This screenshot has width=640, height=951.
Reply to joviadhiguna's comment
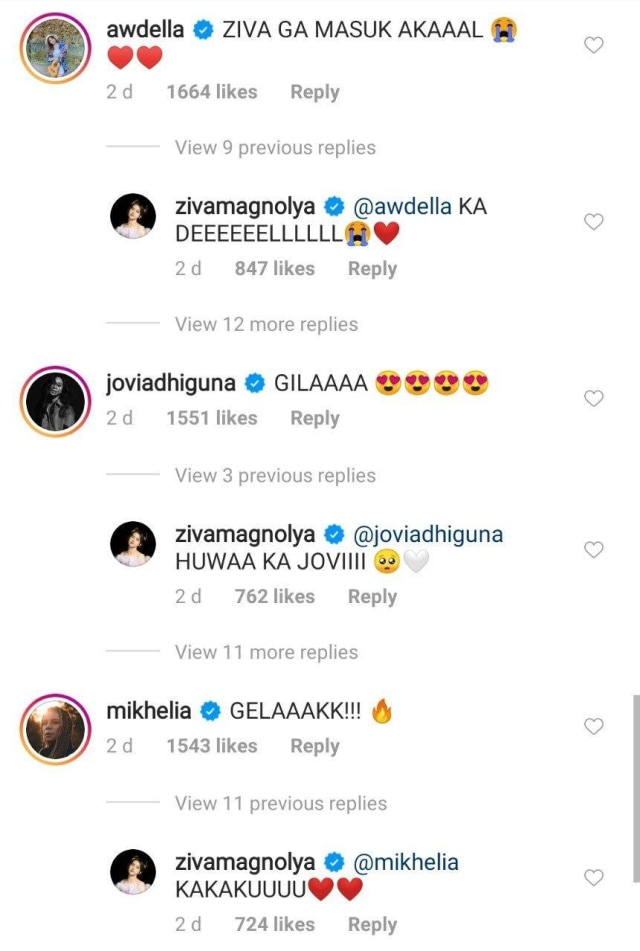click(314, 419)
